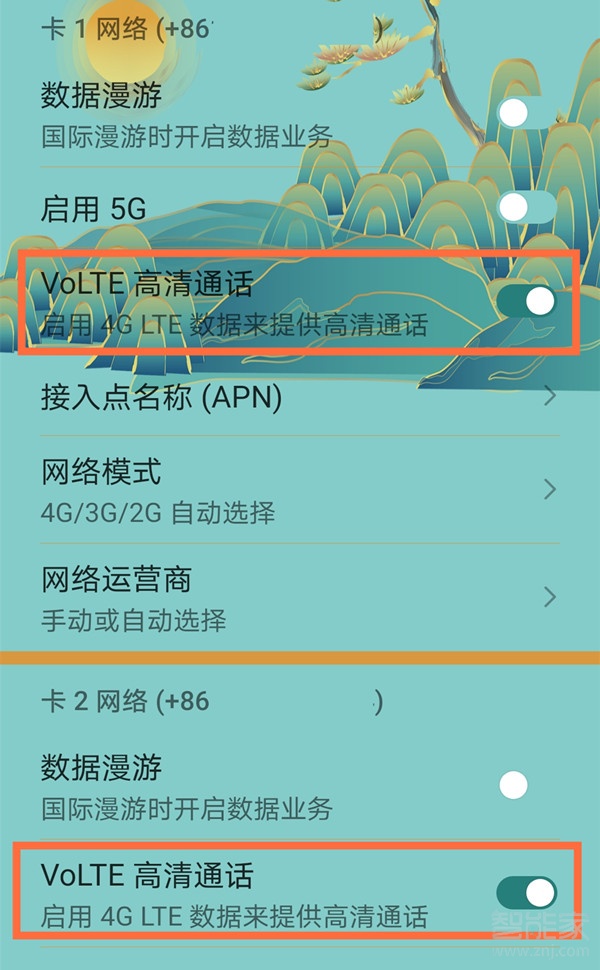Open 接入点名称 (APN) settings
The width and height of the screenshot is (600, 970).
pyautogui.click(x=298, y=398)
